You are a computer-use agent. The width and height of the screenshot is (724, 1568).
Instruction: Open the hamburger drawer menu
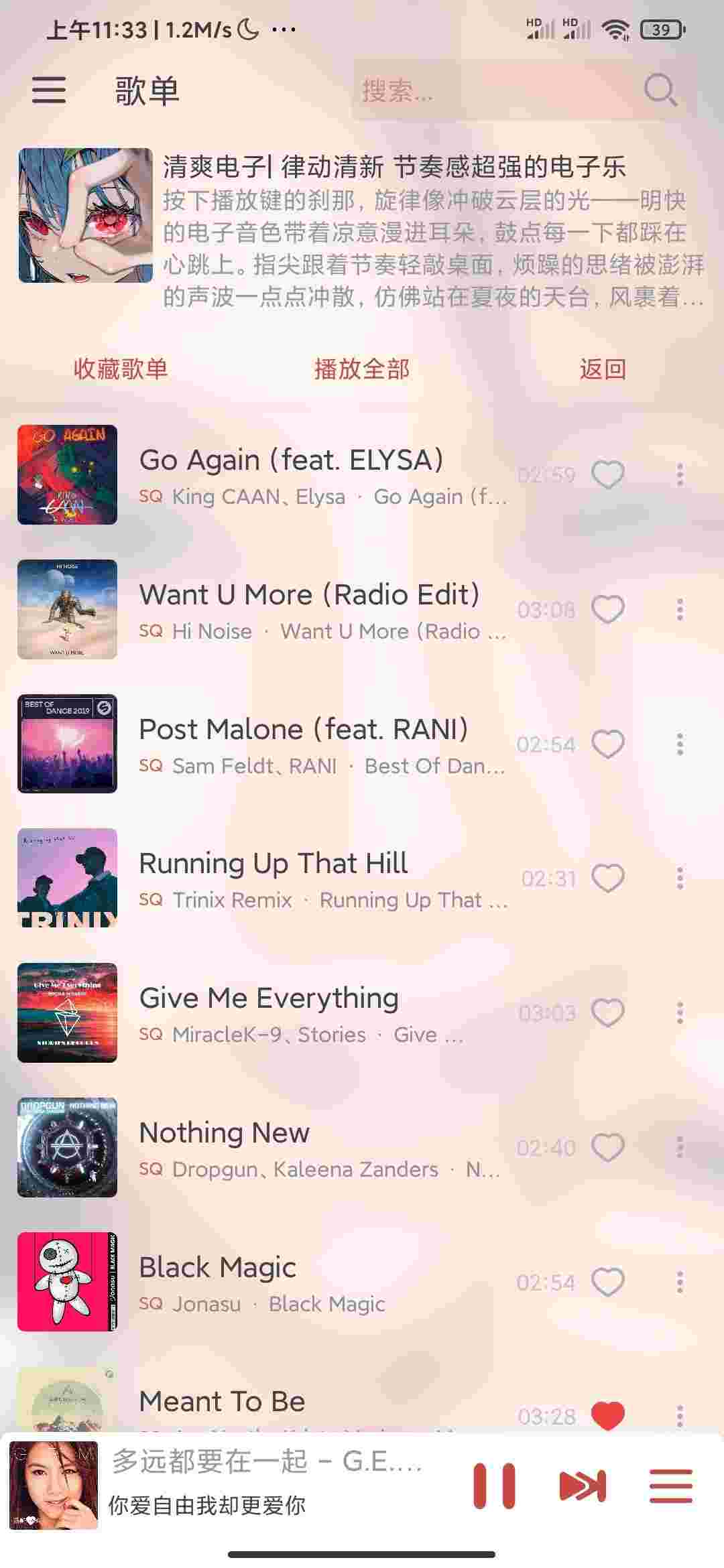pos(49,90)
